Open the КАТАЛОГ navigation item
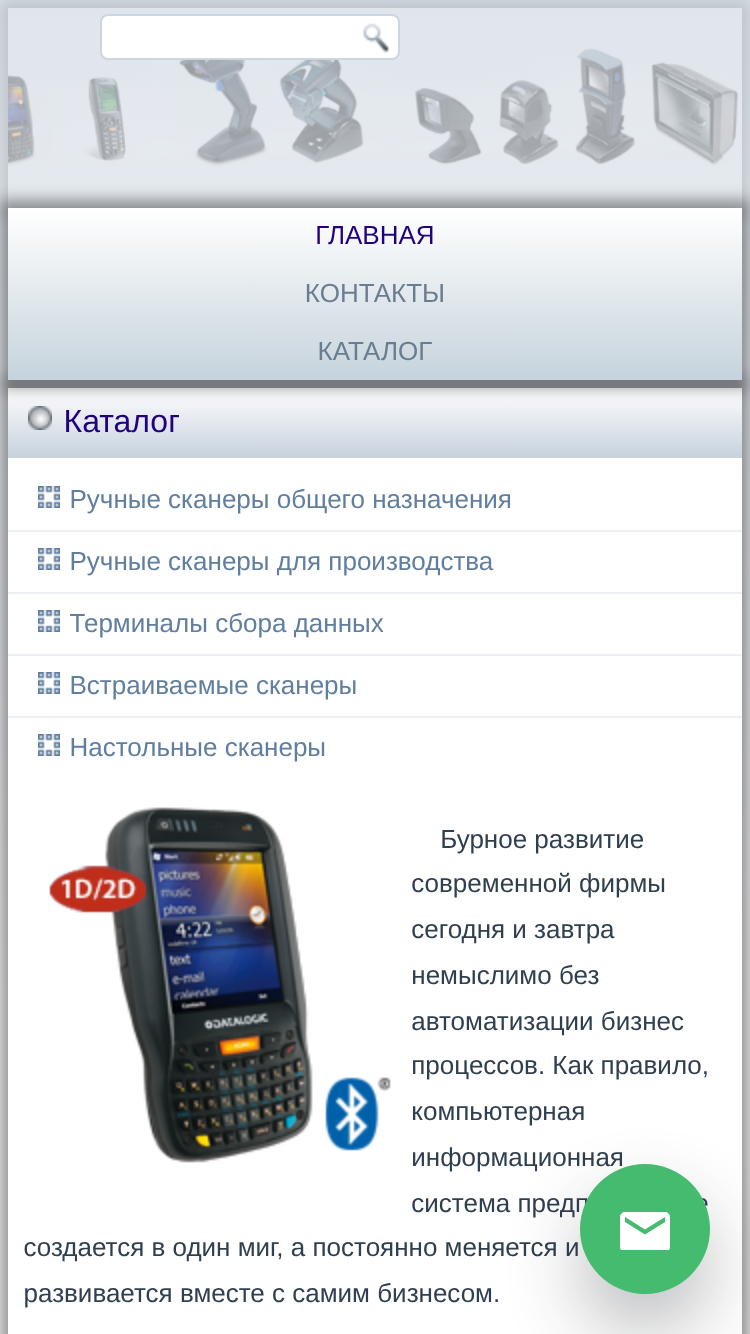Screen dimensions: 750x1334 (x=375, y=352)
